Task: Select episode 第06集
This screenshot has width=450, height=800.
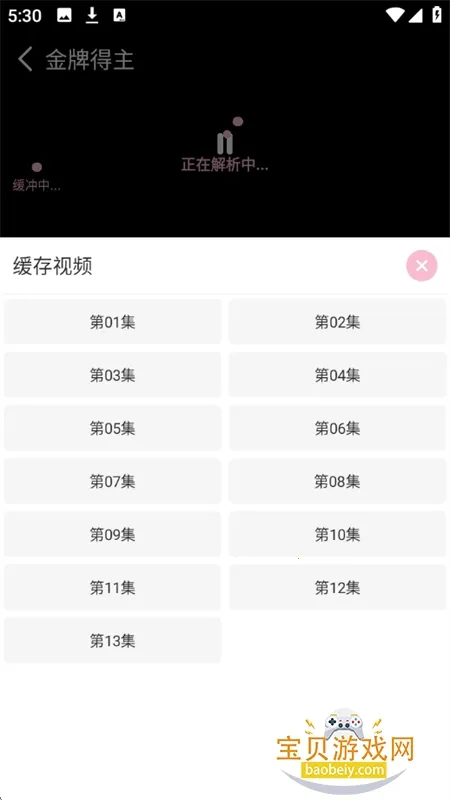Action: tap(337, 428)
